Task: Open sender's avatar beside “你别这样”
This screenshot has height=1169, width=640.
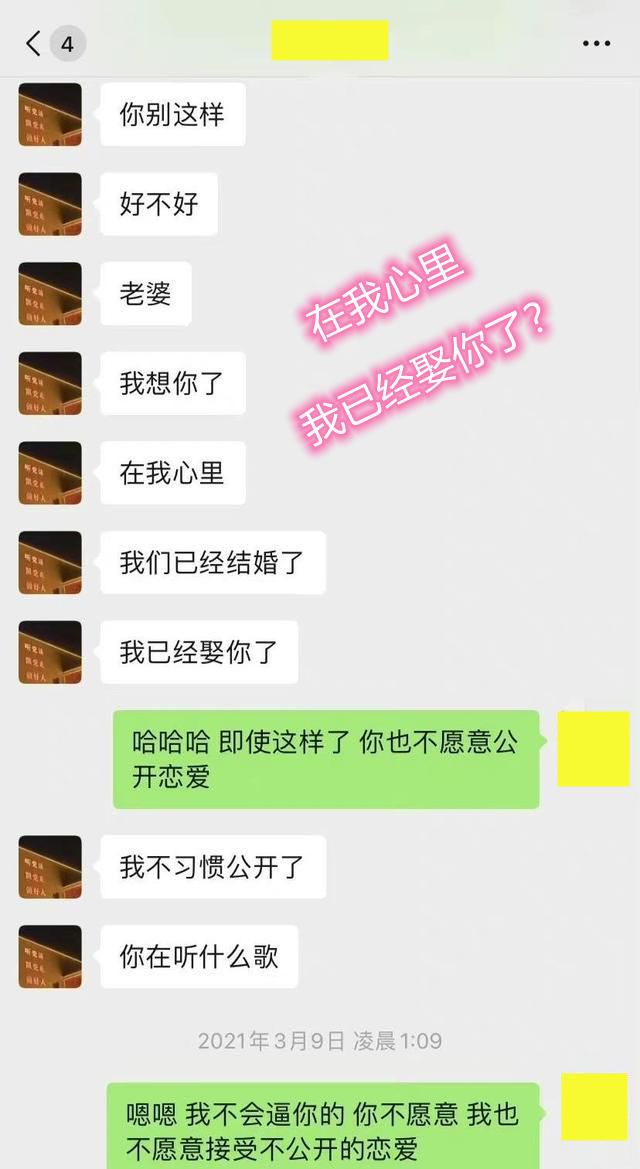Action: pyautogui.click(x=50, y=114)
